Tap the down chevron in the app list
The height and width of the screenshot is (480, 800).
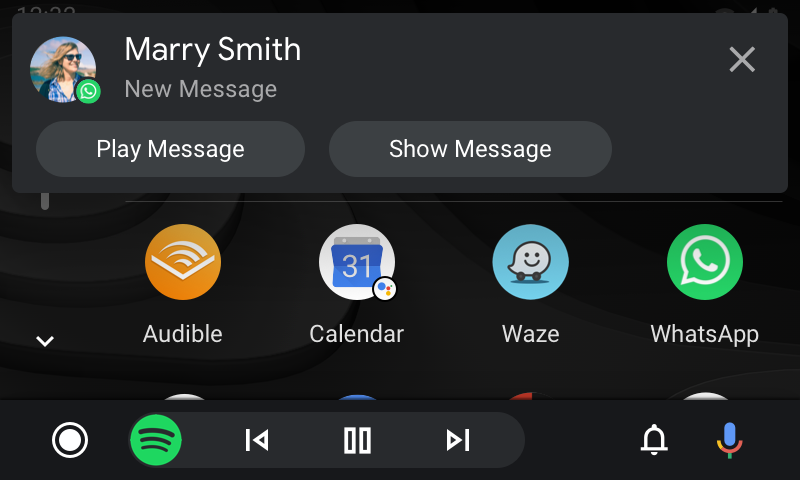click(x=44, y=341)
